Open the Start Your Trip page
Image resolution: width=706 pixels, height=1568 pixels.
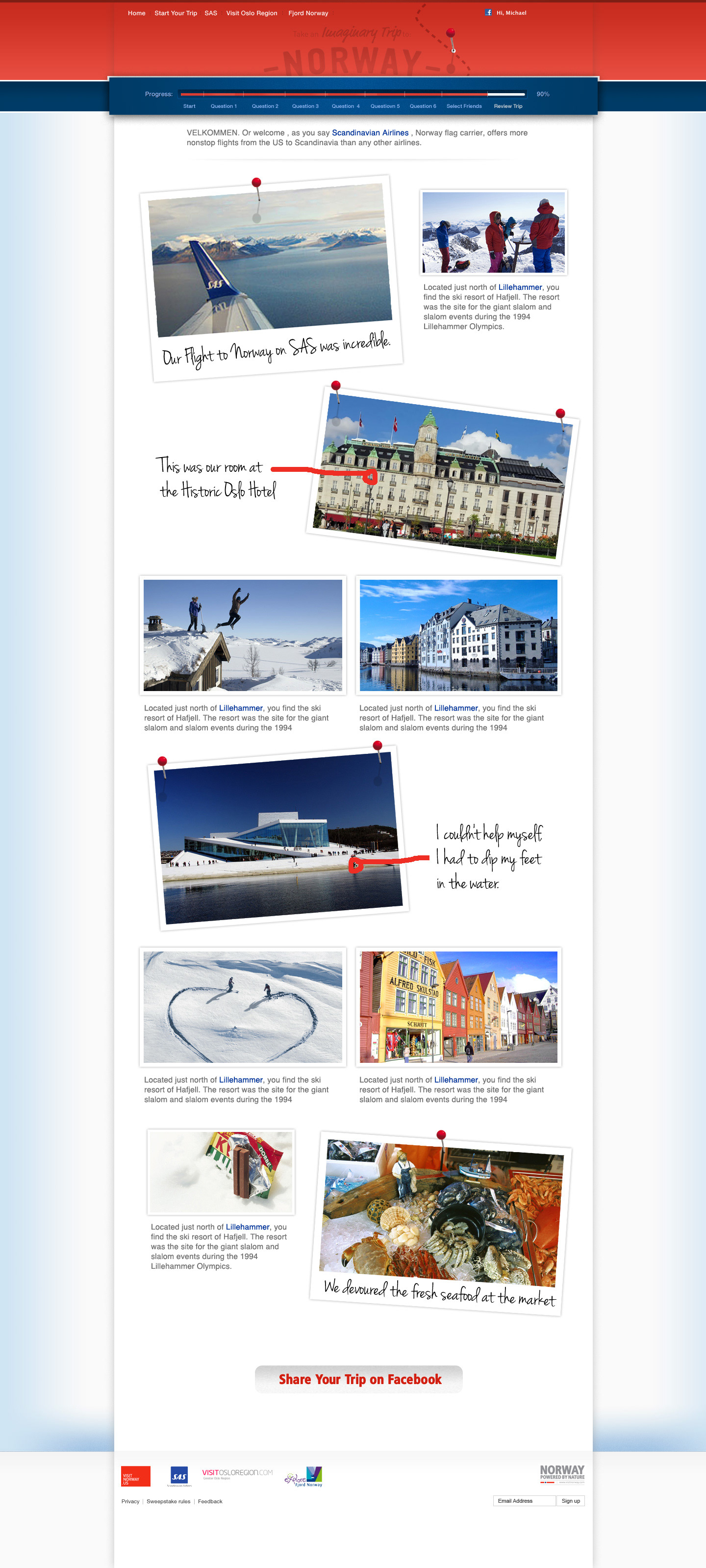(x=176, y=13)
